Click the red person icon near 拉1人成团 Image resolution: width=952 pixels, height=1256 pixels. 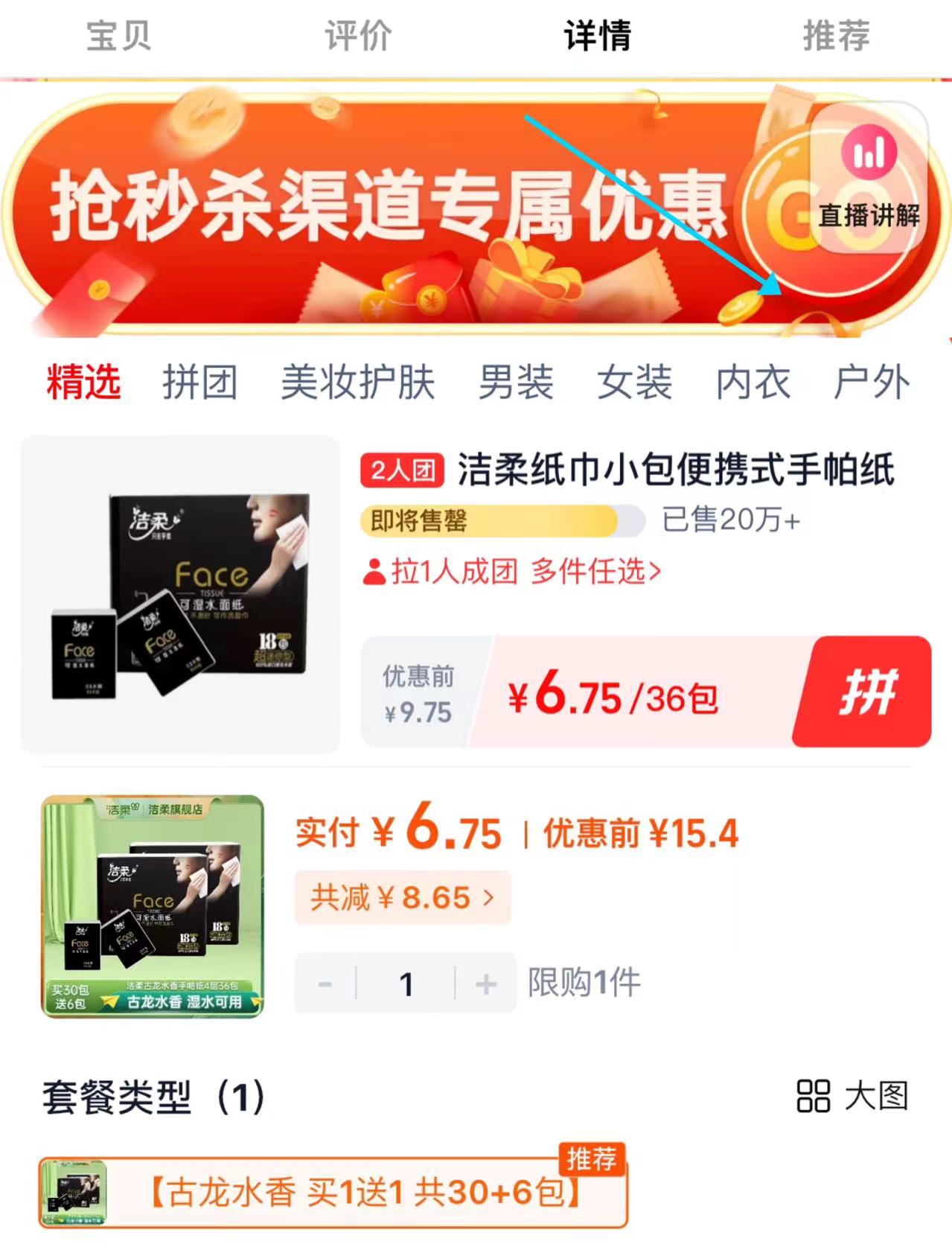tap(373, 571)
